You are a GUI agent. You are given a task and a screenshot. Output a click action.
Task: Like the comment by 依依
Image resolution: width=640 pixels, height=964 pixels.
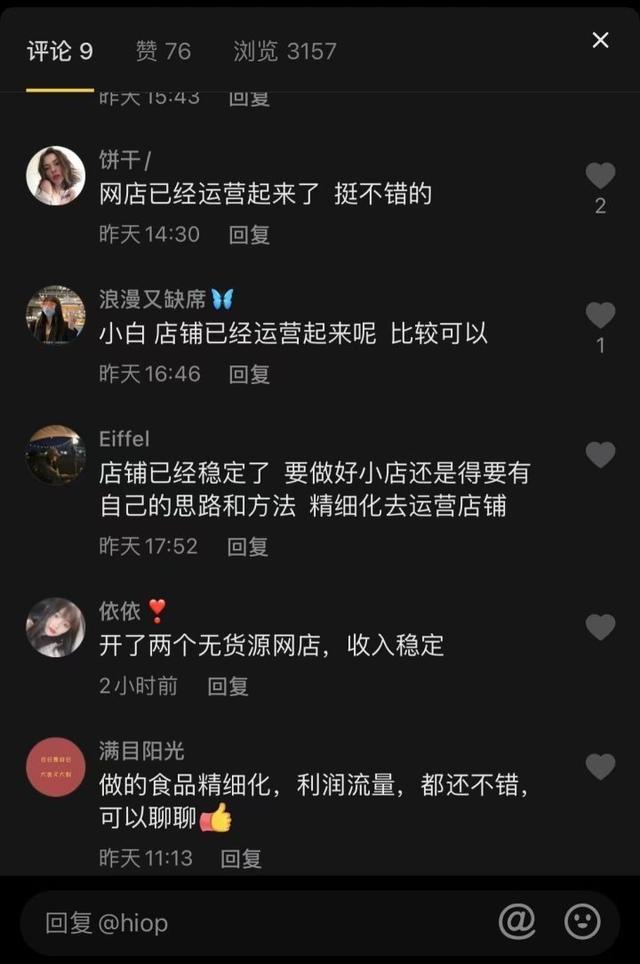click(600, 627)
